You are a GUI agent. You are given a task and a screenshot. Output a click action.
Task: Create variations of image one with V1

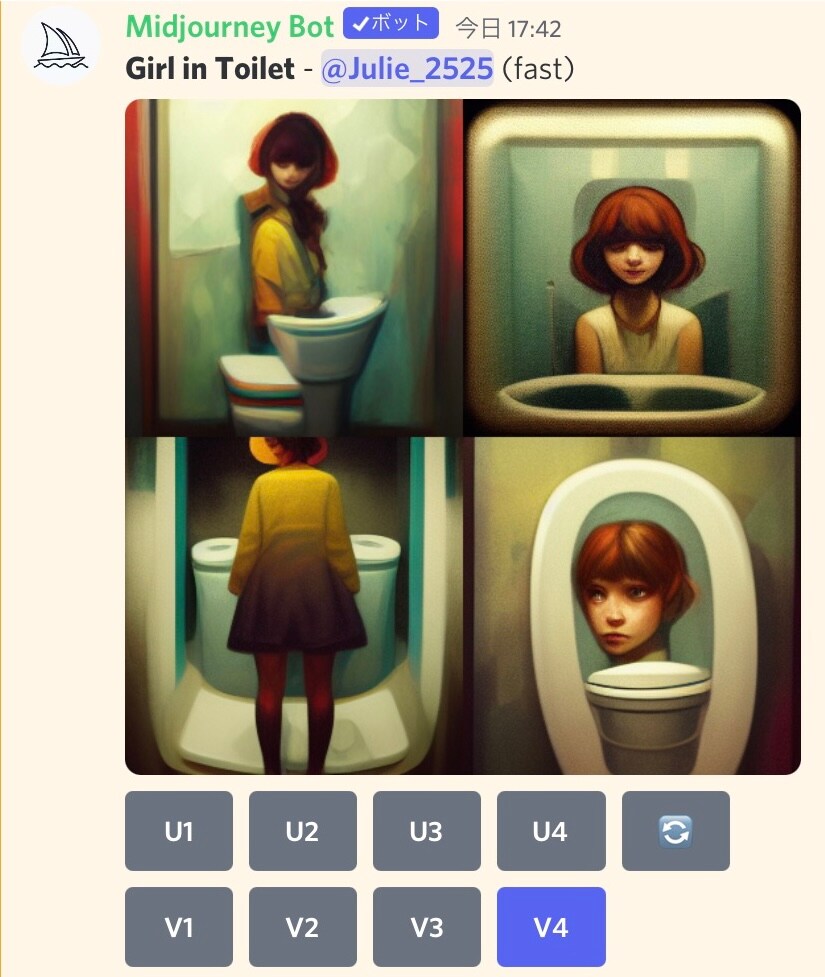pos(178,927)
